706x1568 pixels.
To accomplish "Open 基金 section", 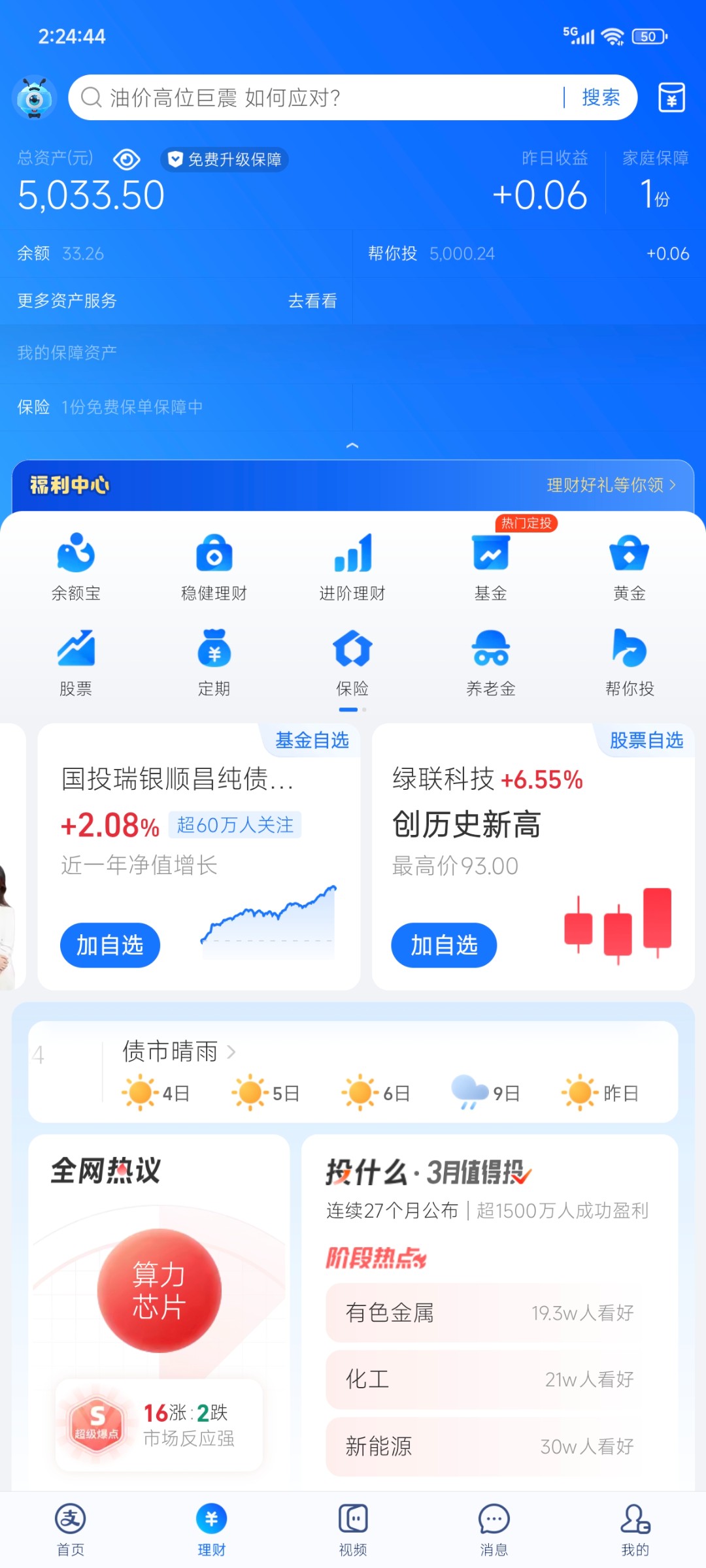I will 491,566.
